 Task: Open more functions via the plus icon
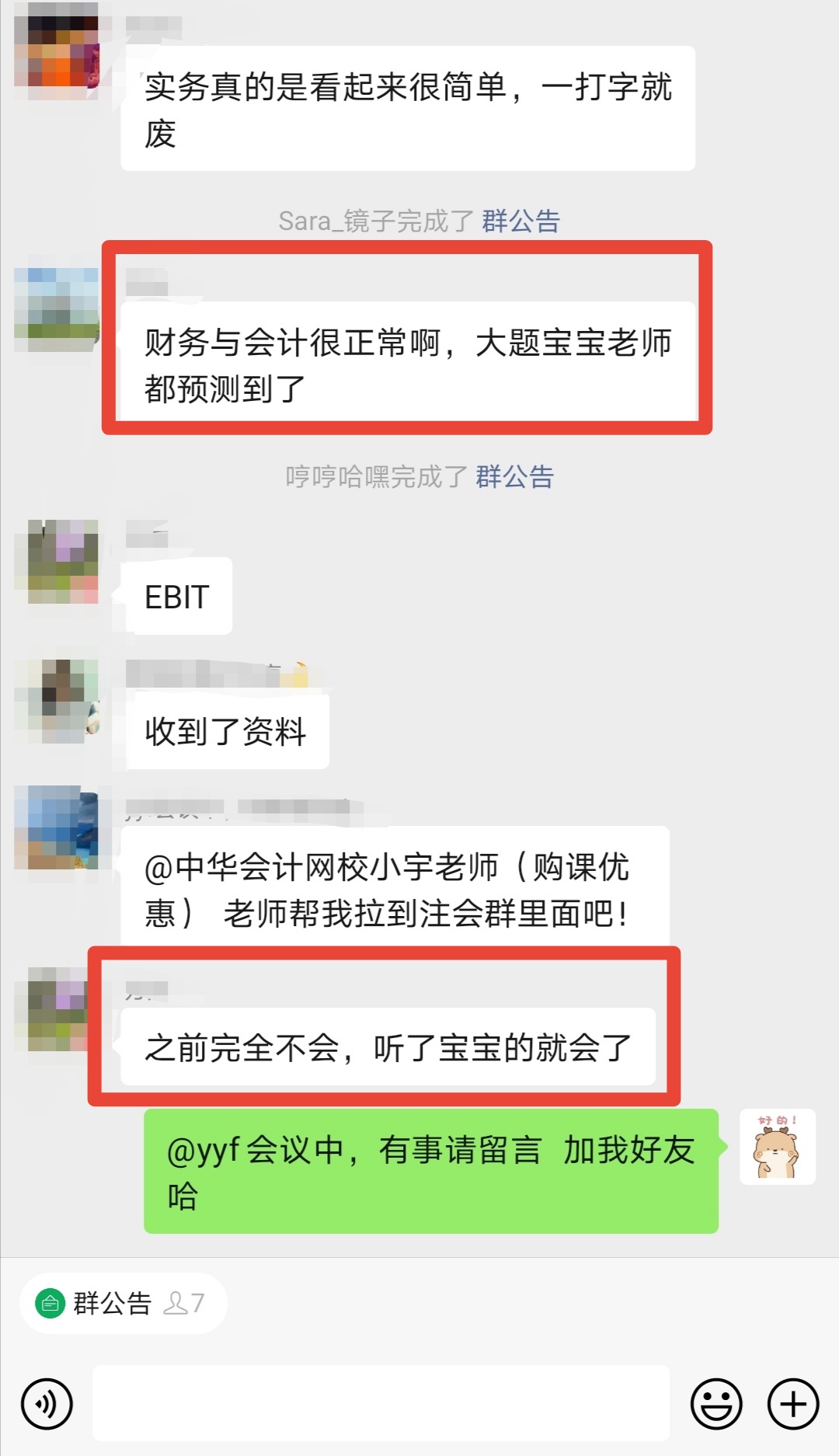(x=791, y=1404)
